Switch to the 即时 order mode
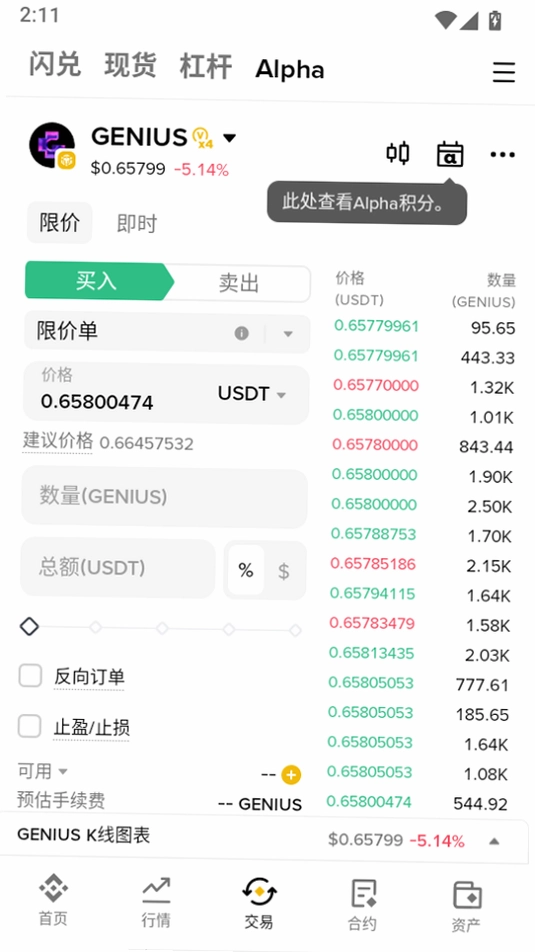 (137, 223)
